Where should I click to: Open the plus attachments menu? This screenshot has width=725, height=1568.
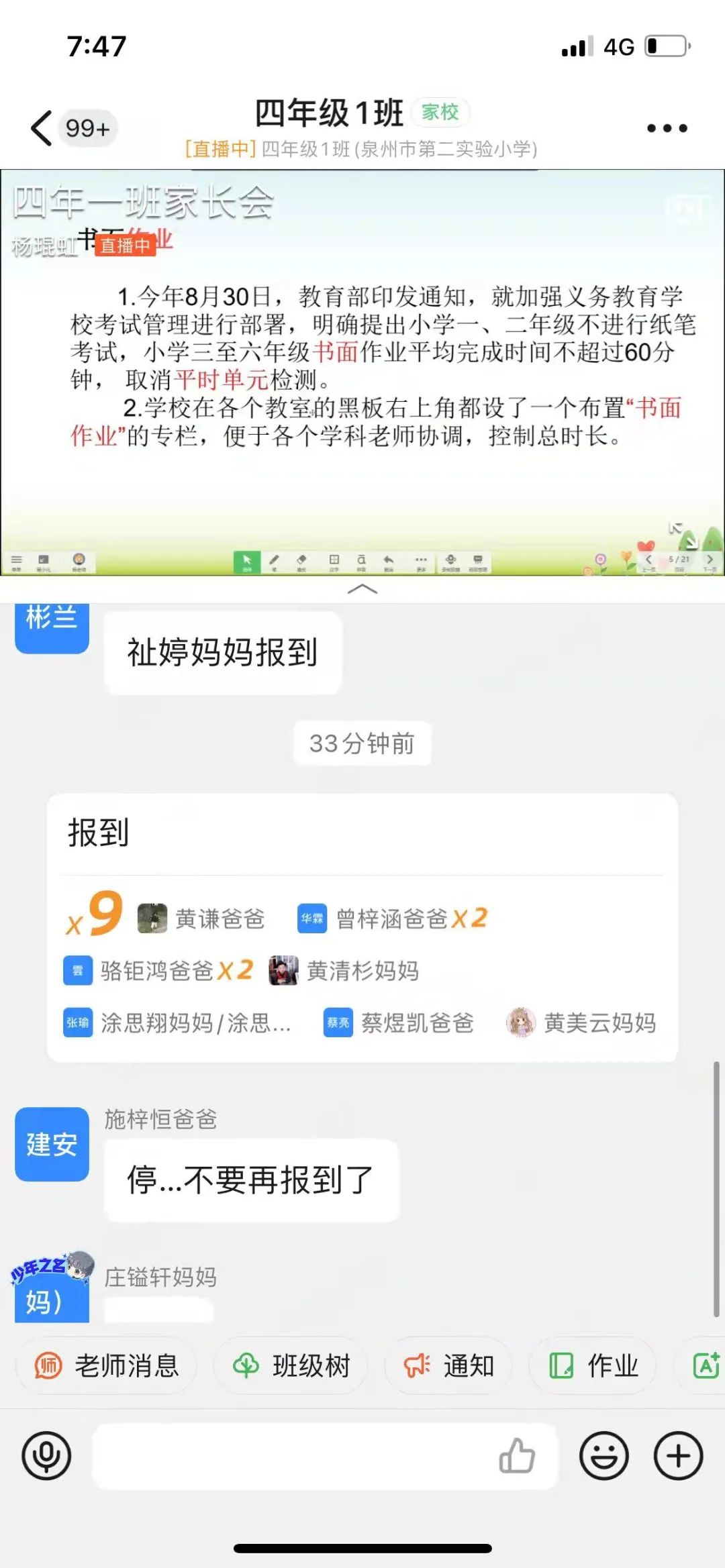click(679, 1455)
